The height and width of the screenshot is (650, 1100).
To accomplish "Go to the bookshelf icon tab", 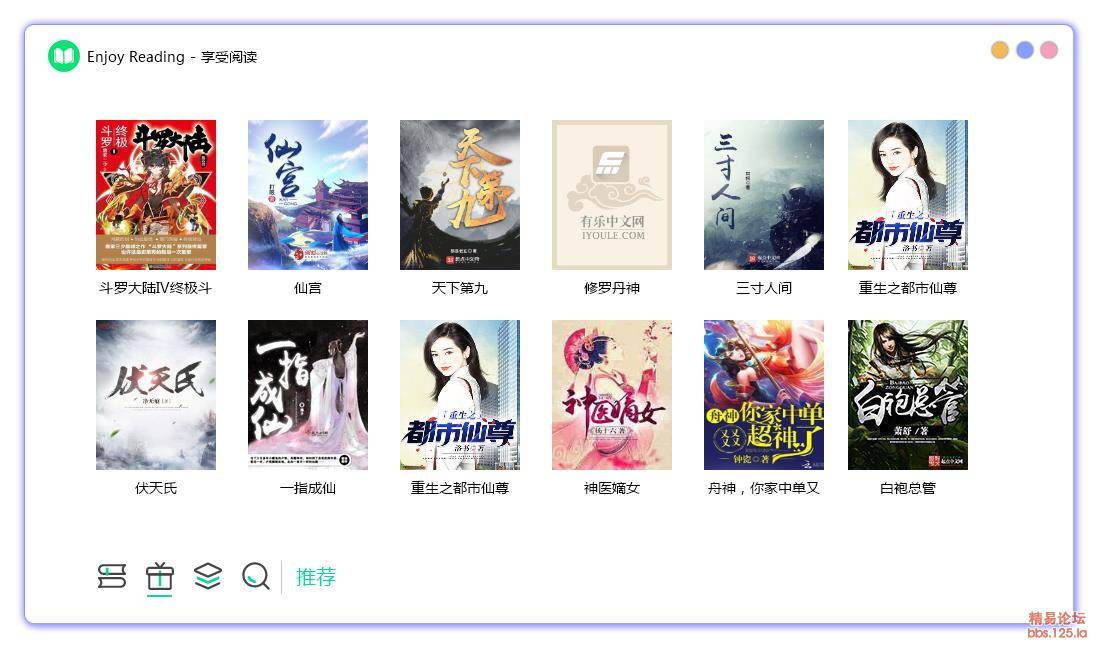I will [112, 576].
